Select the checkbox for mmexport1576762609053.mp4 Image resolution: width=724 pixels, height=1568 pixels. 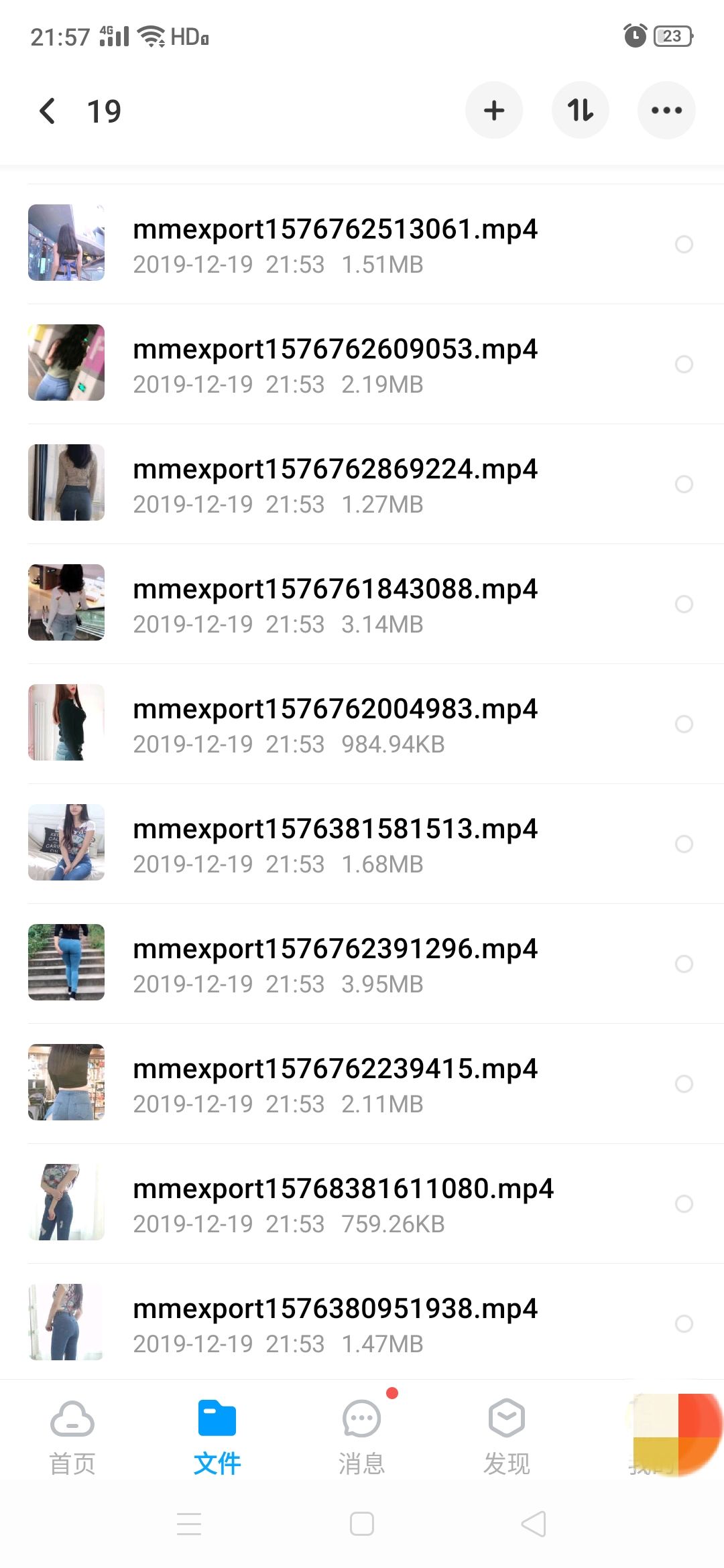click(684, 364)
